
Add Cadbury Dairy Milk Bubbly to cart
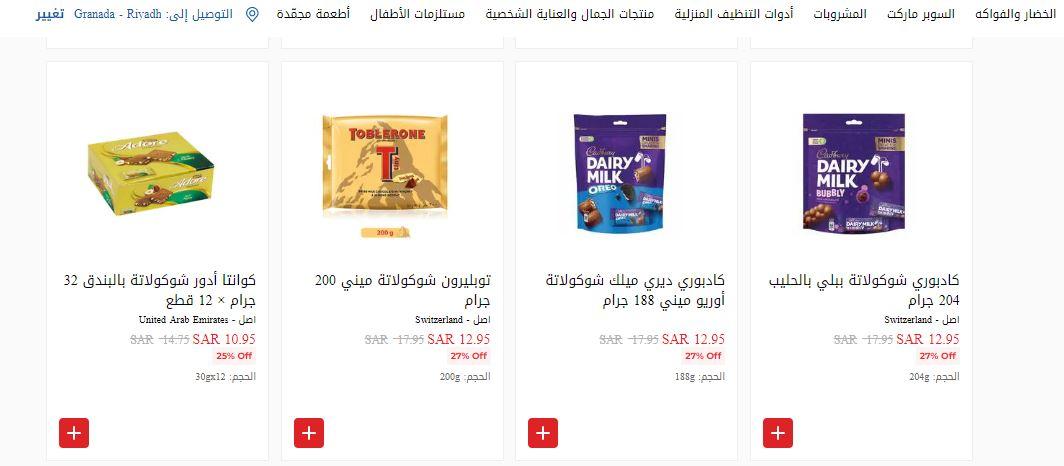(x=777, y=433)
